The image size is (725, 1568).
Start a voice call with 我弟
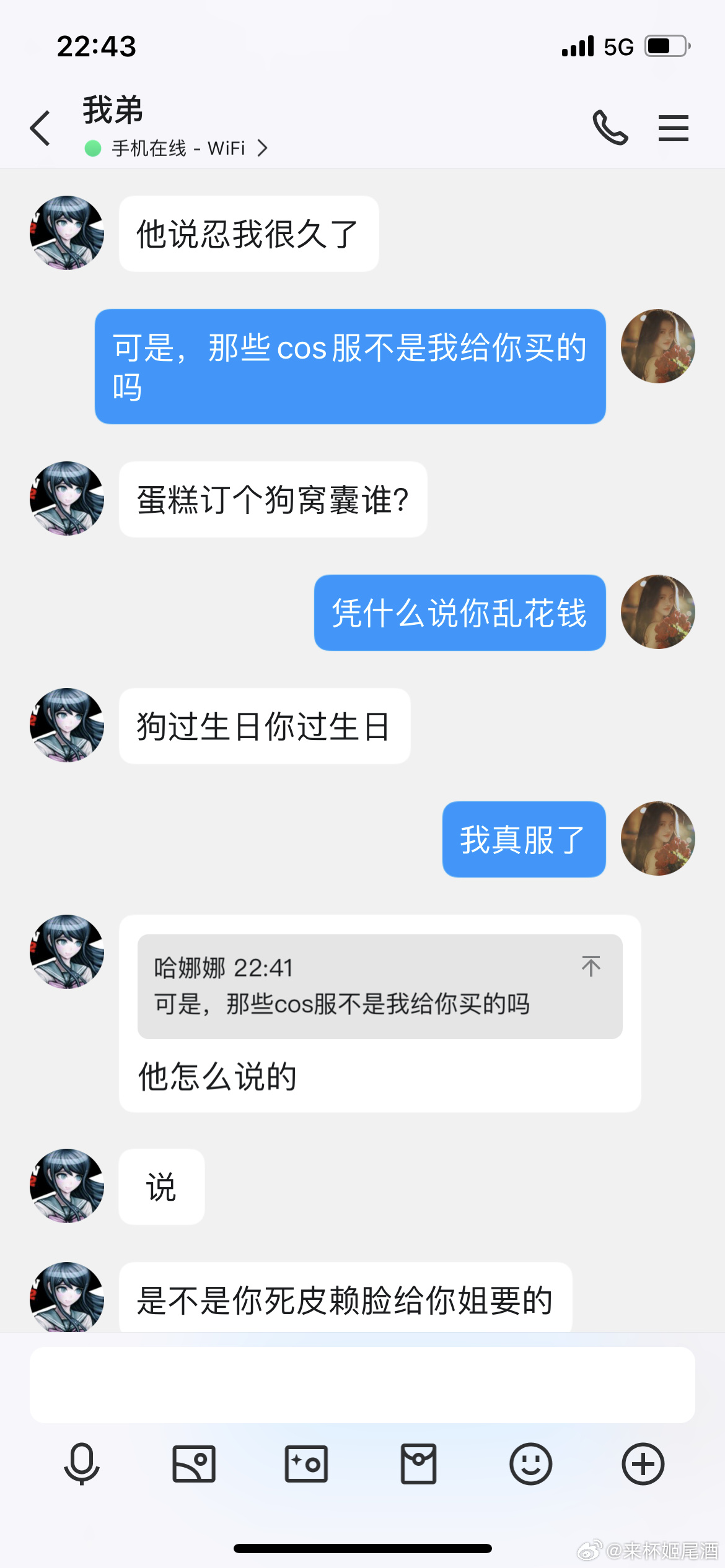point(610,128)
